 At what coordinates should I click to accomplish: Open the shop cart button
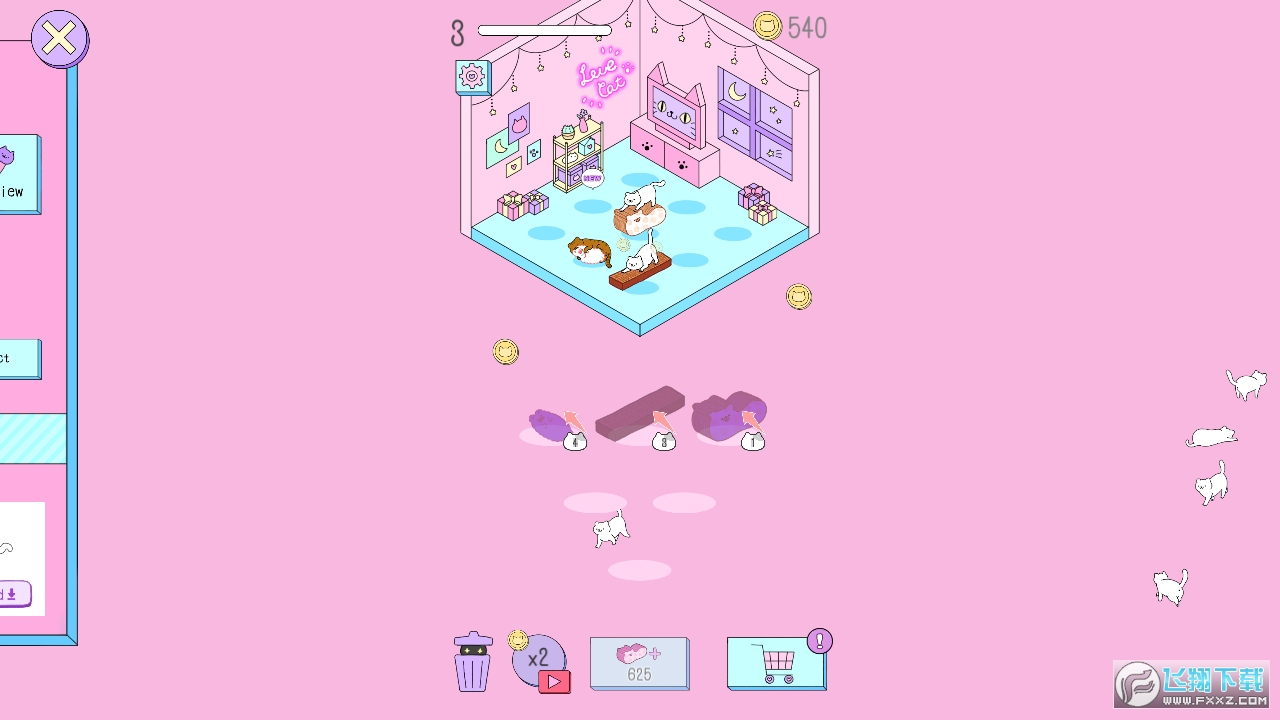pyautogui.click(x=777, y=664)
